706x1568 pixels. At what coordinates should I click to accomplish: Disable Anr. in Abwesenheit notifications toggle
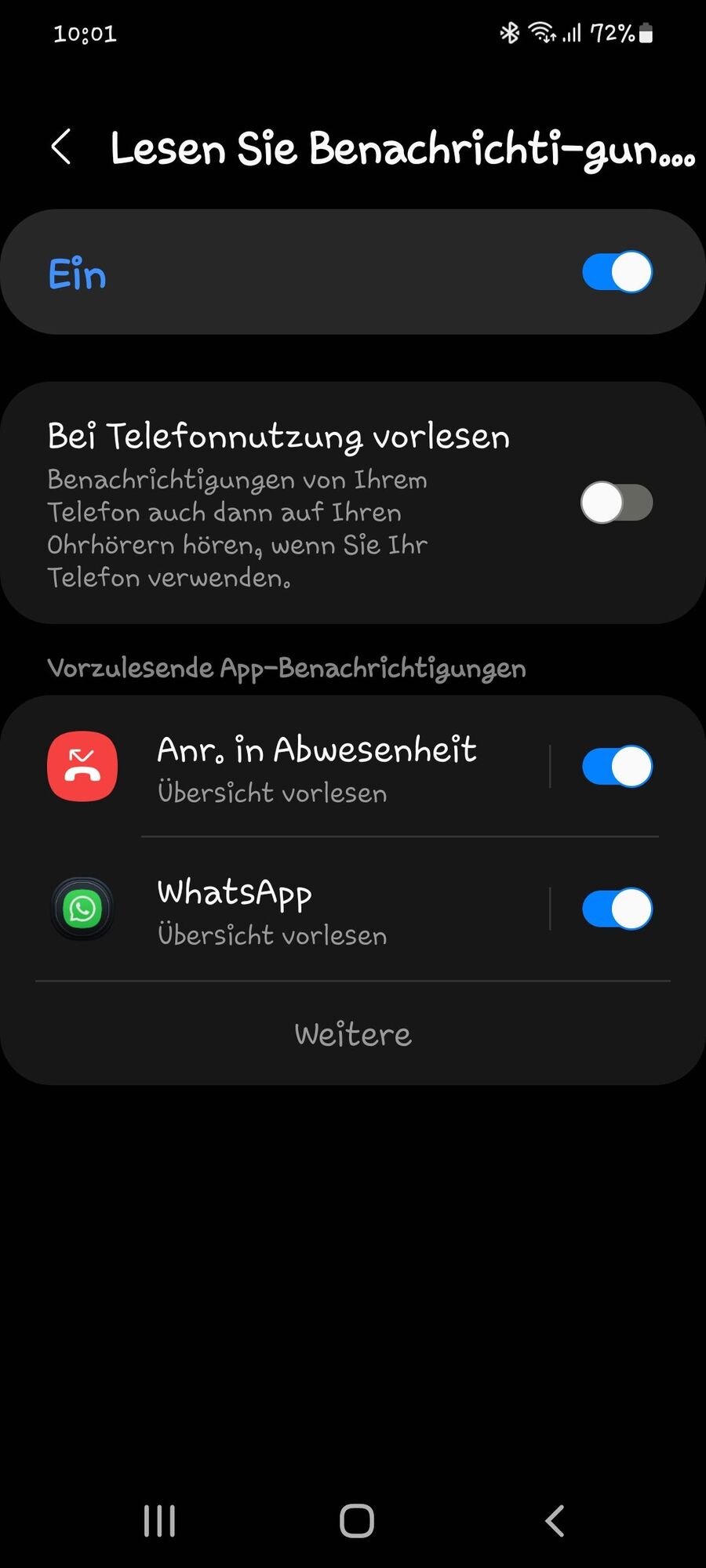coord(617,767)
